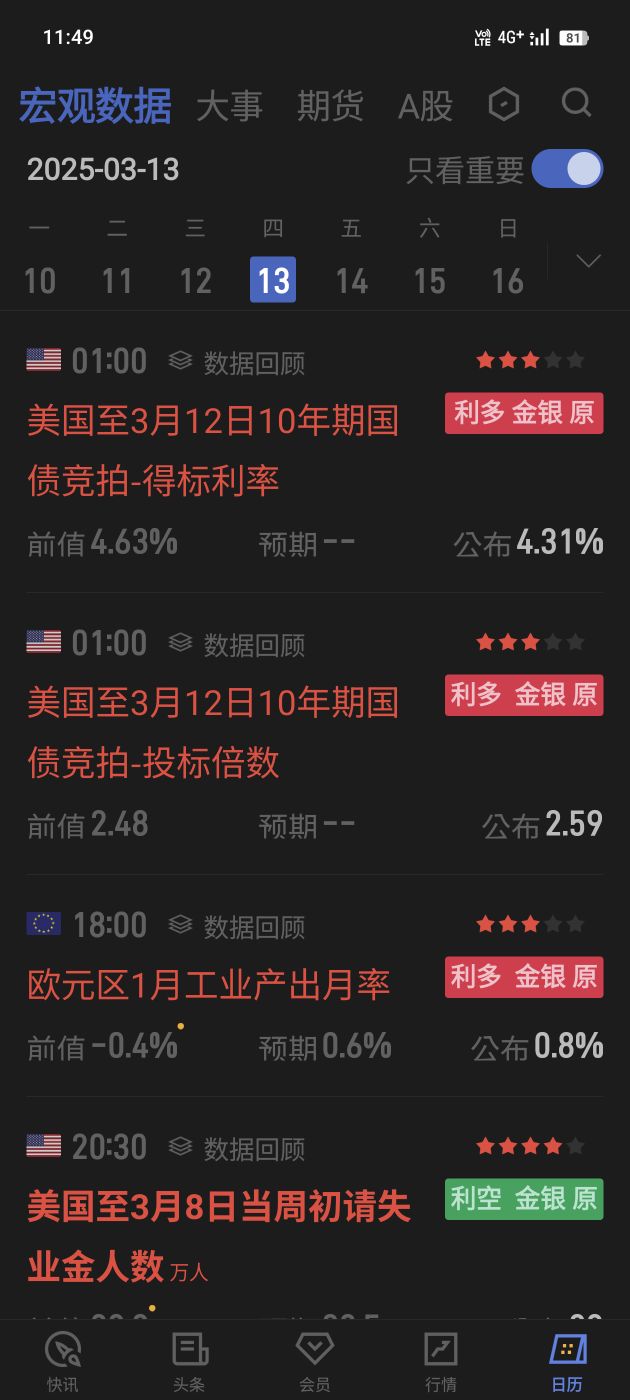Image resolution: width=630 pixels, height=1400 pixels.
Task: Switch to the A股 tab
Action: pos(425,106)
